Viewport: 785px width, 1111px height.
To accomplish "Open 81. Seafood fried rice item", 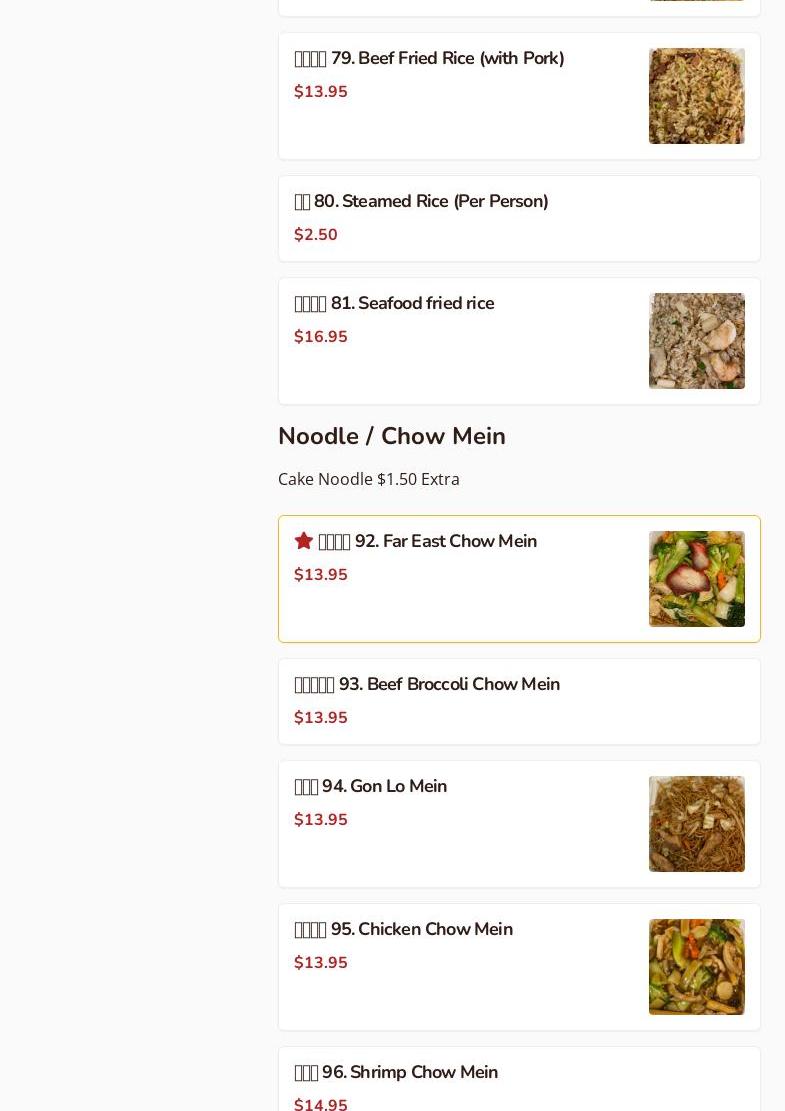I will coord(412,304).
